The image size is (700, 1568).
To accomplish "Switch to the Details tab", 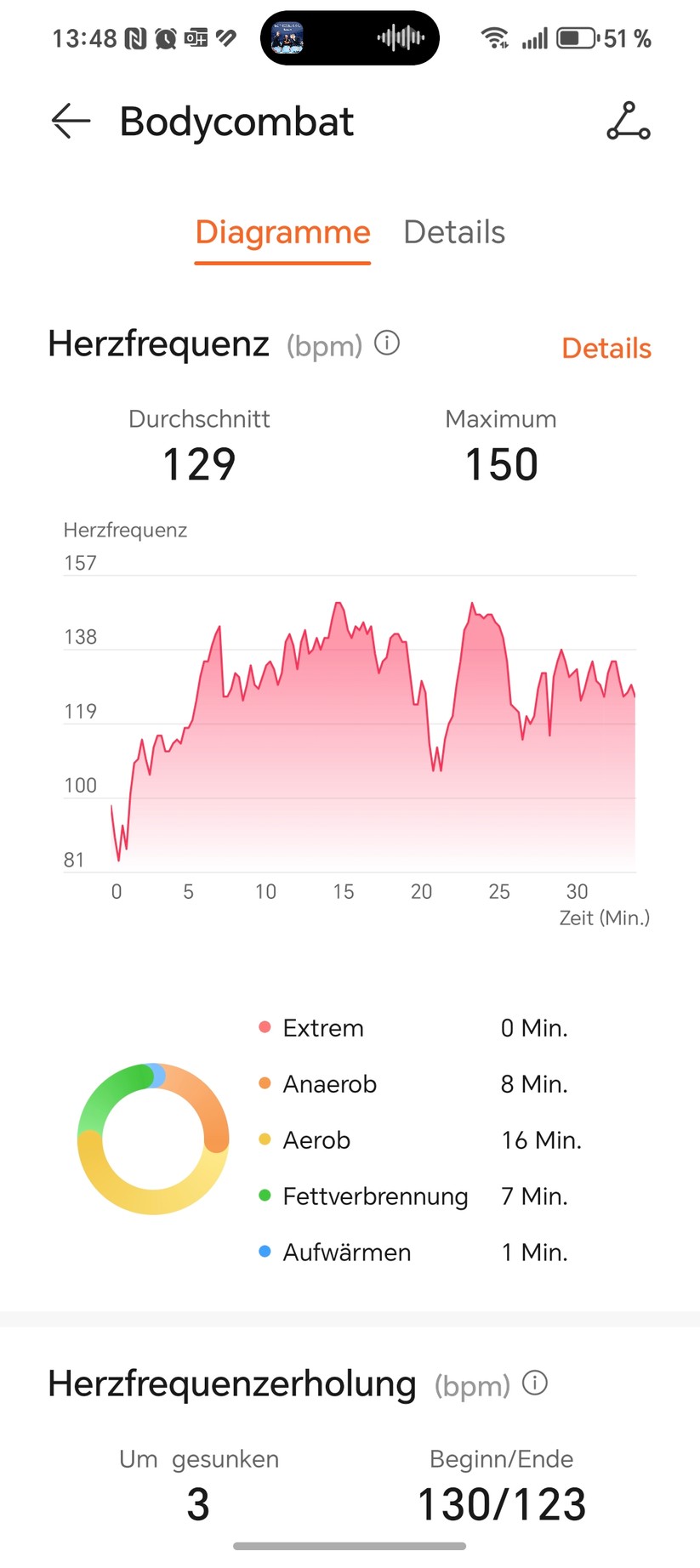I will tap(454, 232).
